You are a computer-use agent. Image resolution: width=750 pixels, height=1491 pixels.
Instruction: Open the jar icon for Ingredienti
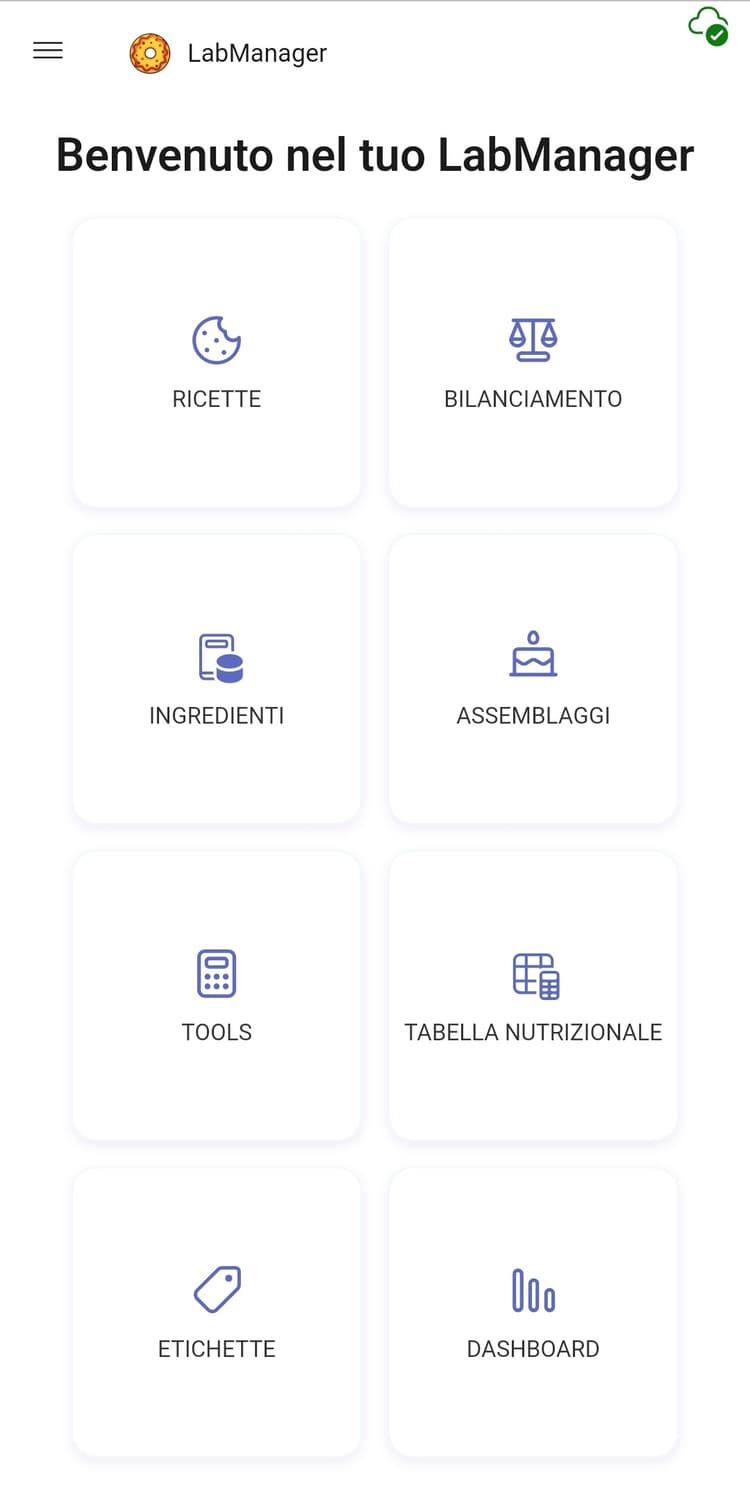click(216, 655)
